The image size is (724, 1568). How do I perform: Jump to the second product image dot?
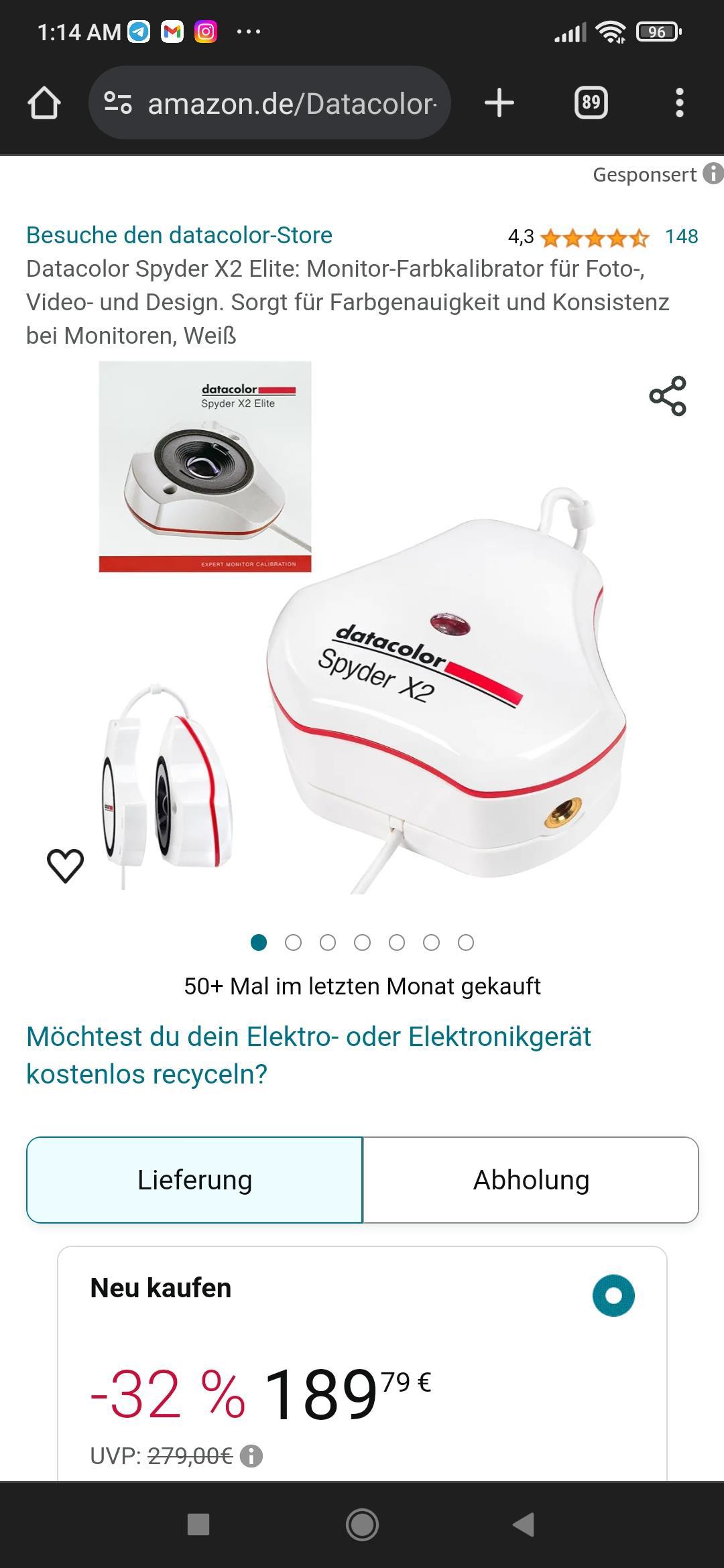click(293, 943)
